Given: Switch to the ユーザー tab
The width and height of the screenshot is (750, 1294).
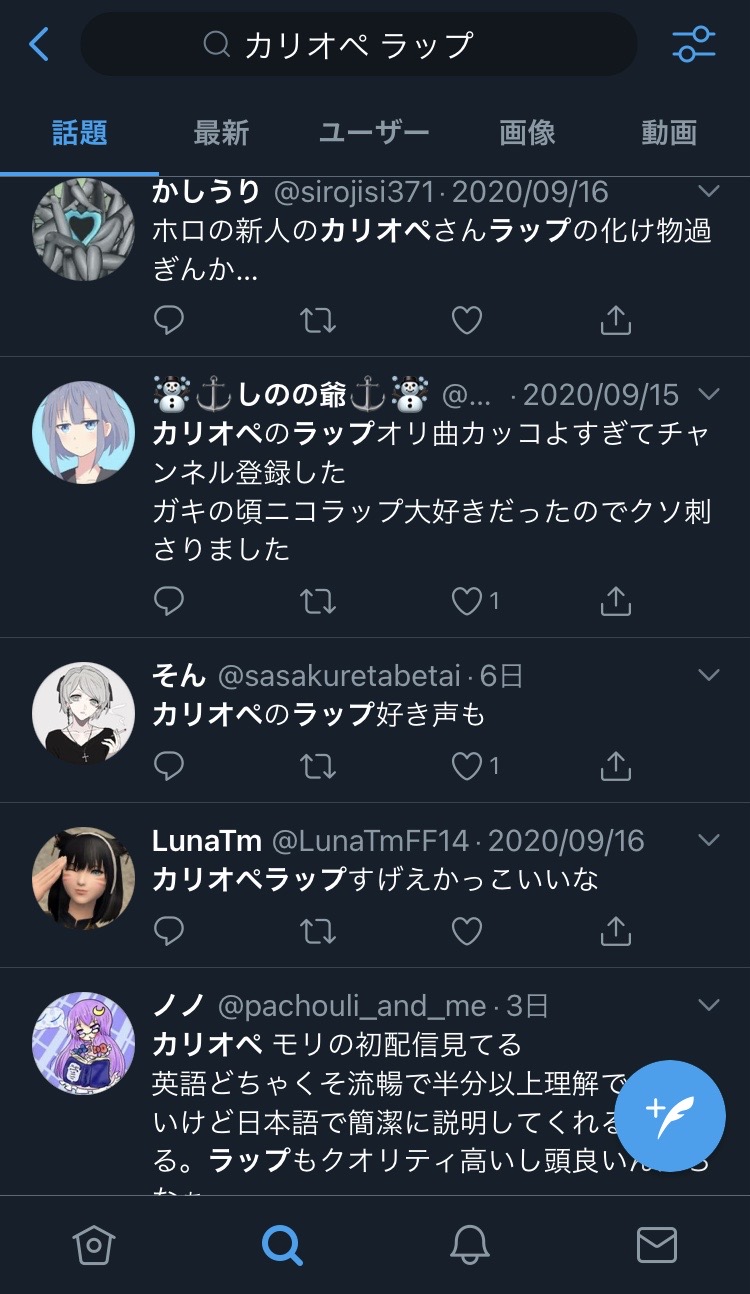Looking at the screenshot, I should point(374,132).
